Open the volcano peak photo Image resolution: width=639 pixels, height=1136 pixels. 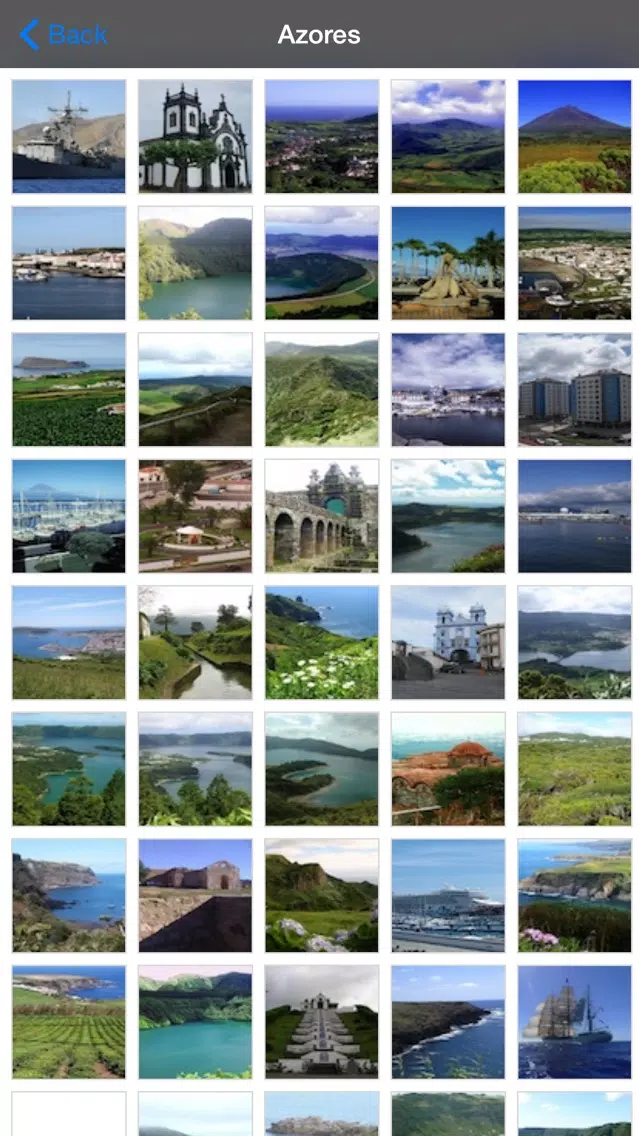point(575,136)
